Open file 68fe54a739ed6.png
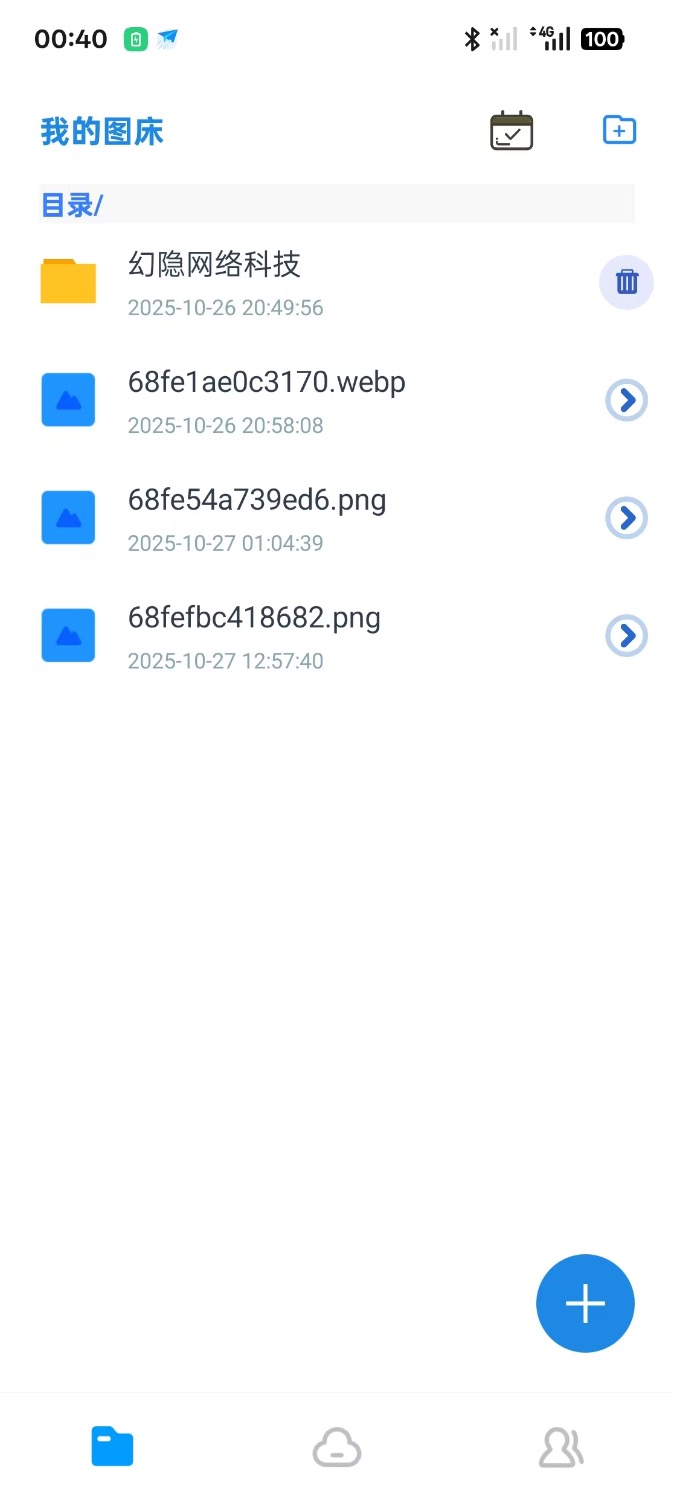Screen dimensions: 674x1500 (256, 517)
